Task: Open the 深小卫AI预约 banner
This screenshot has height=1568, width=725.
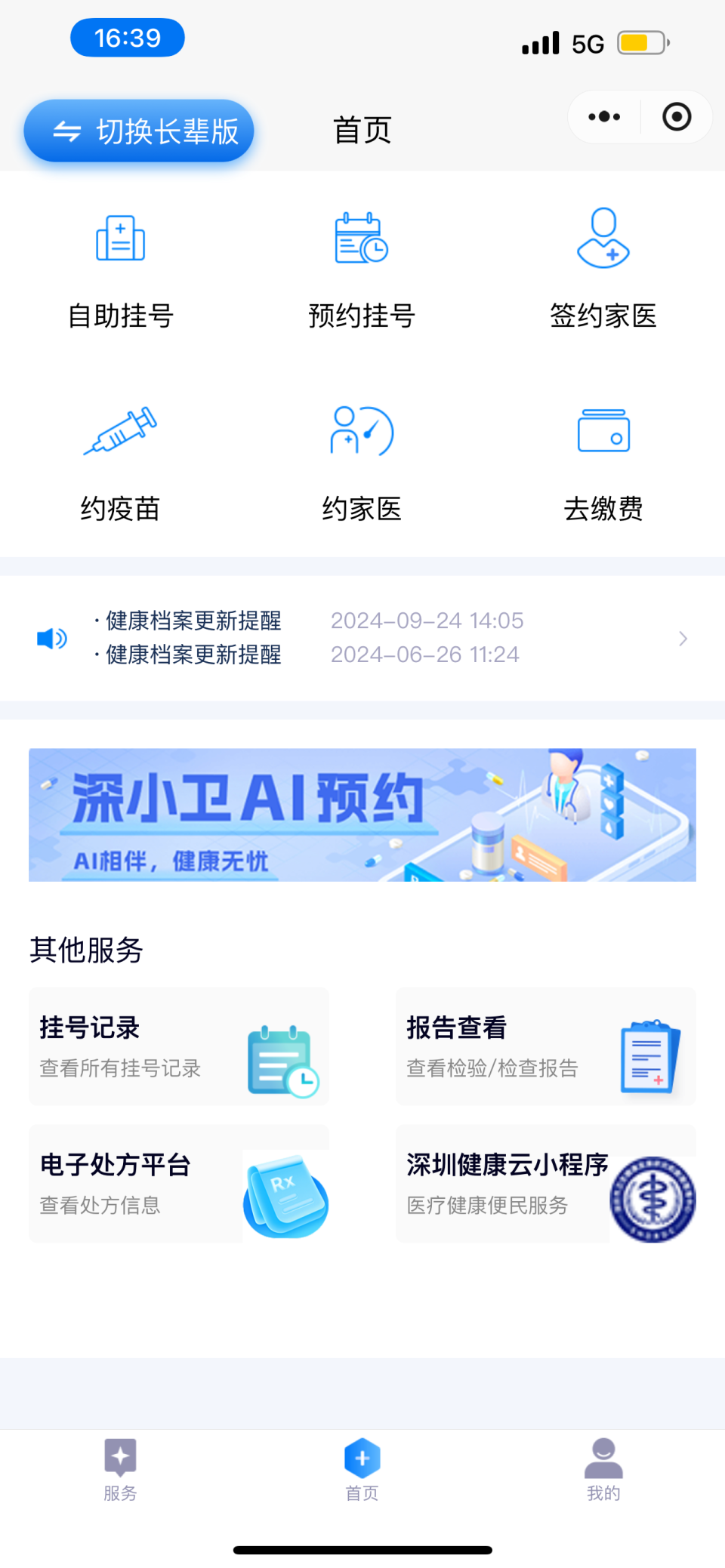Action: click(362, 815)
